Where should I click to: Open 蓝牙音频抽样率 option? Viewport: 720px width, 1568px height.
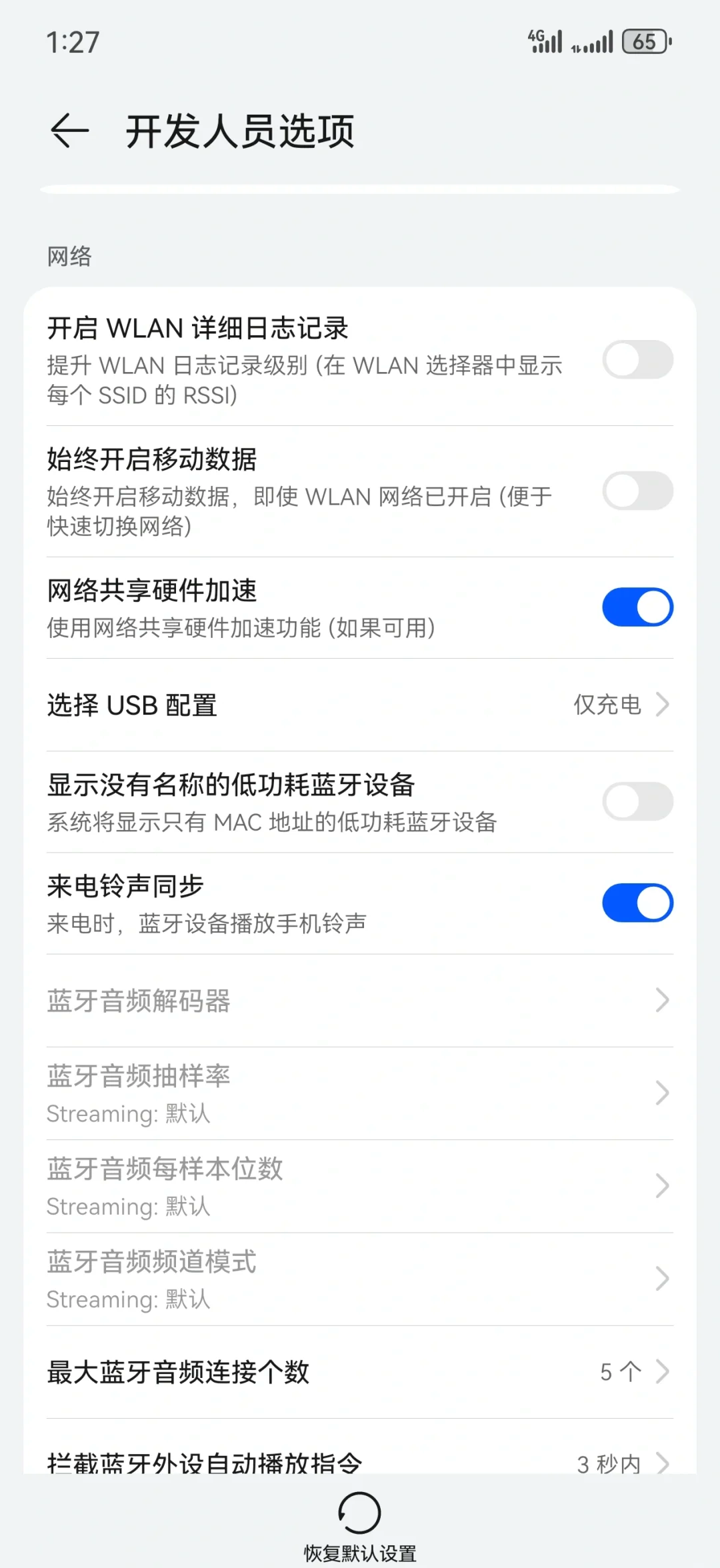pos(360,1093)
